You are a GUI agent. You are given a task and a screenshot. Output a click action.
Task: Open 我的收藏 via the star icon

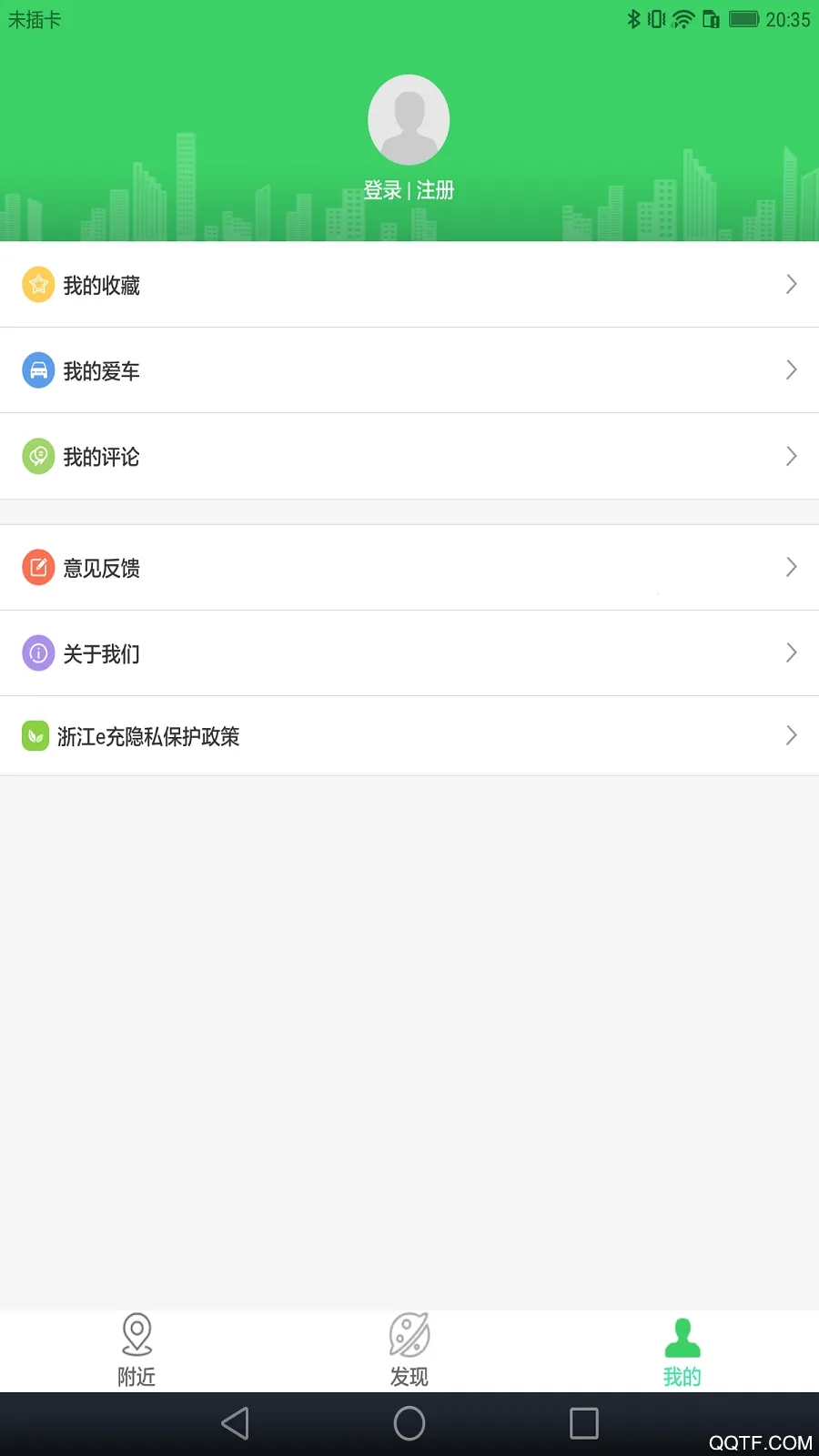[x=38, y=284]
